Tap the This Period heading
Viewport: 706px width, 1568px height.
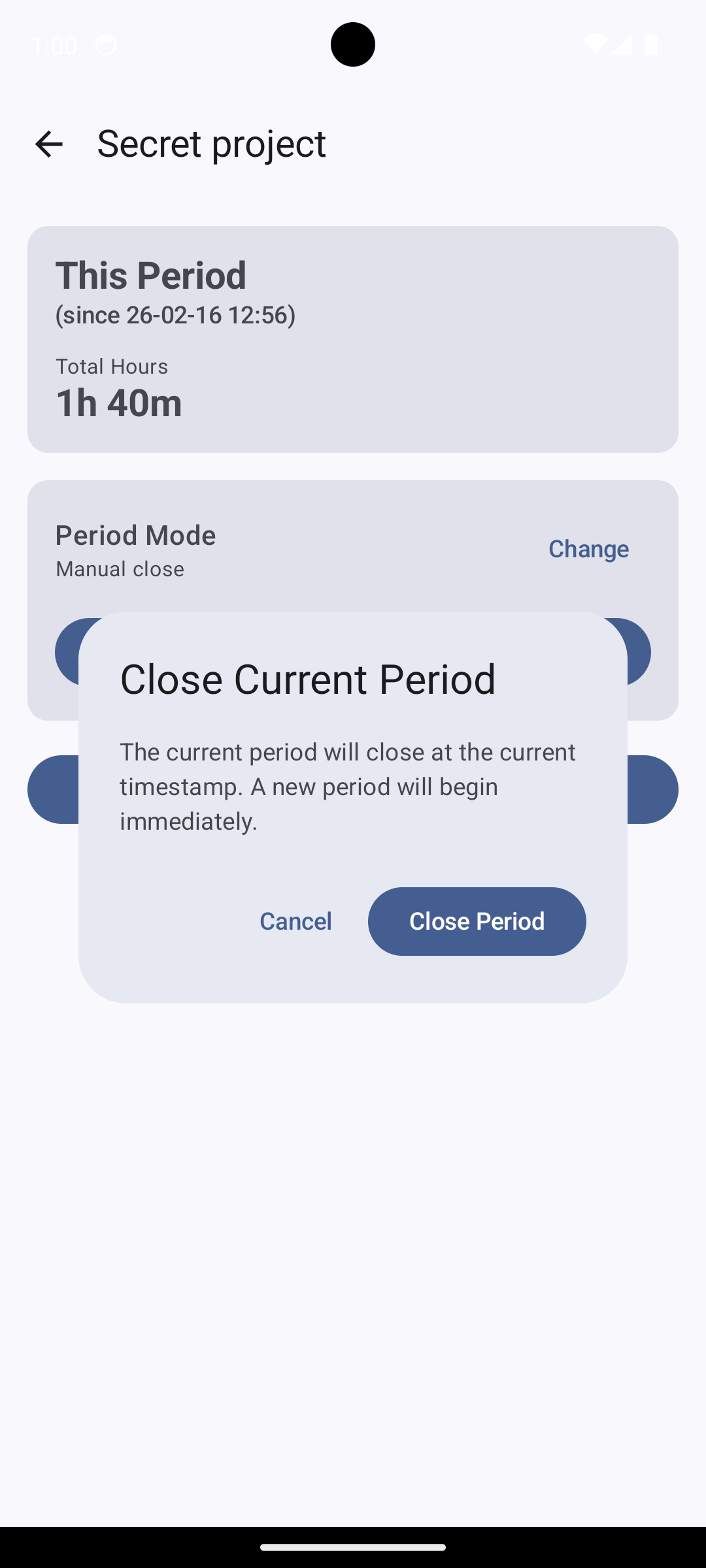click(150, 274)
